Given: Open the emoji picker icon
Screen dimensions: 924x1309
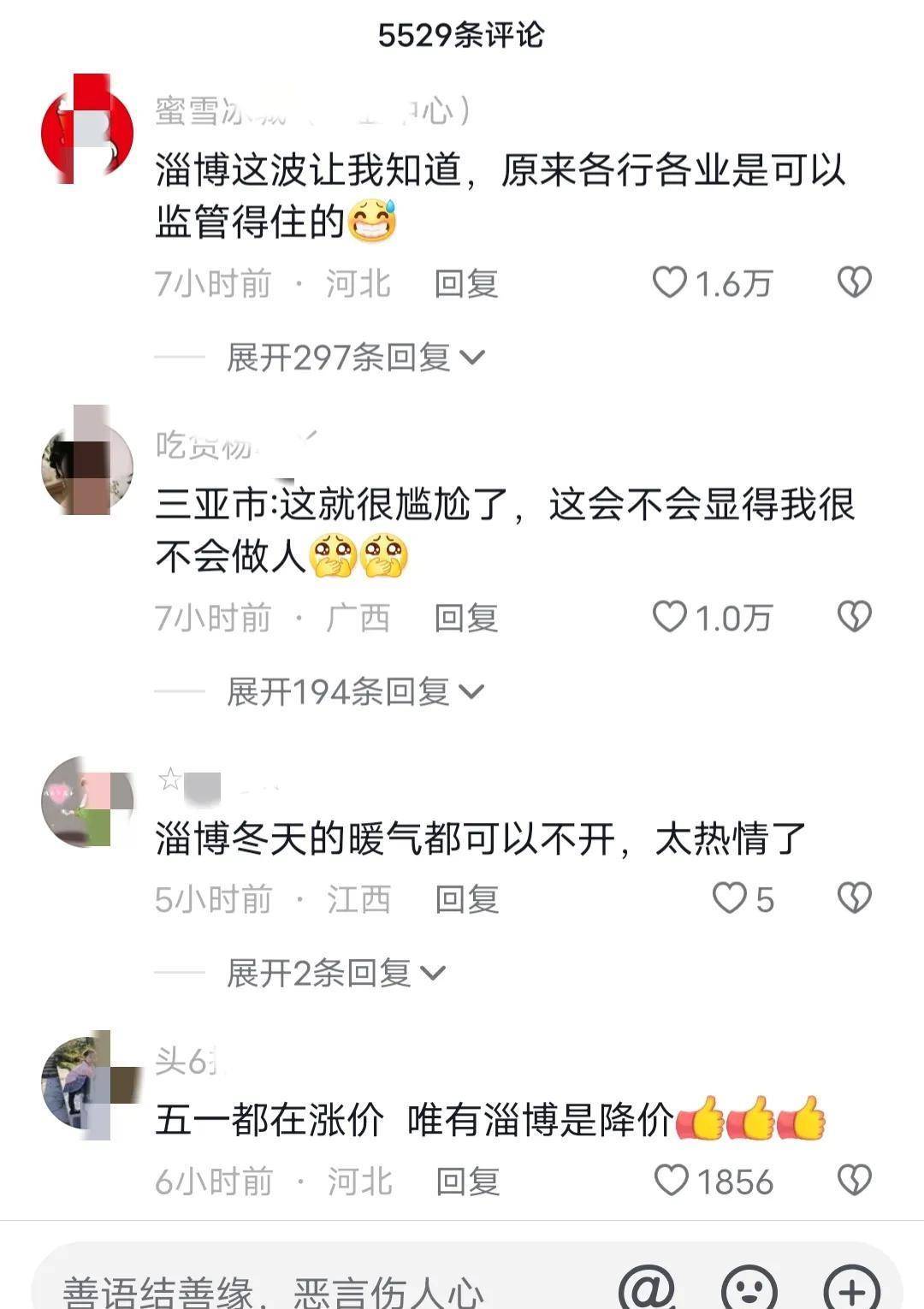Looking at the screenshot, I should [749, 1288].
